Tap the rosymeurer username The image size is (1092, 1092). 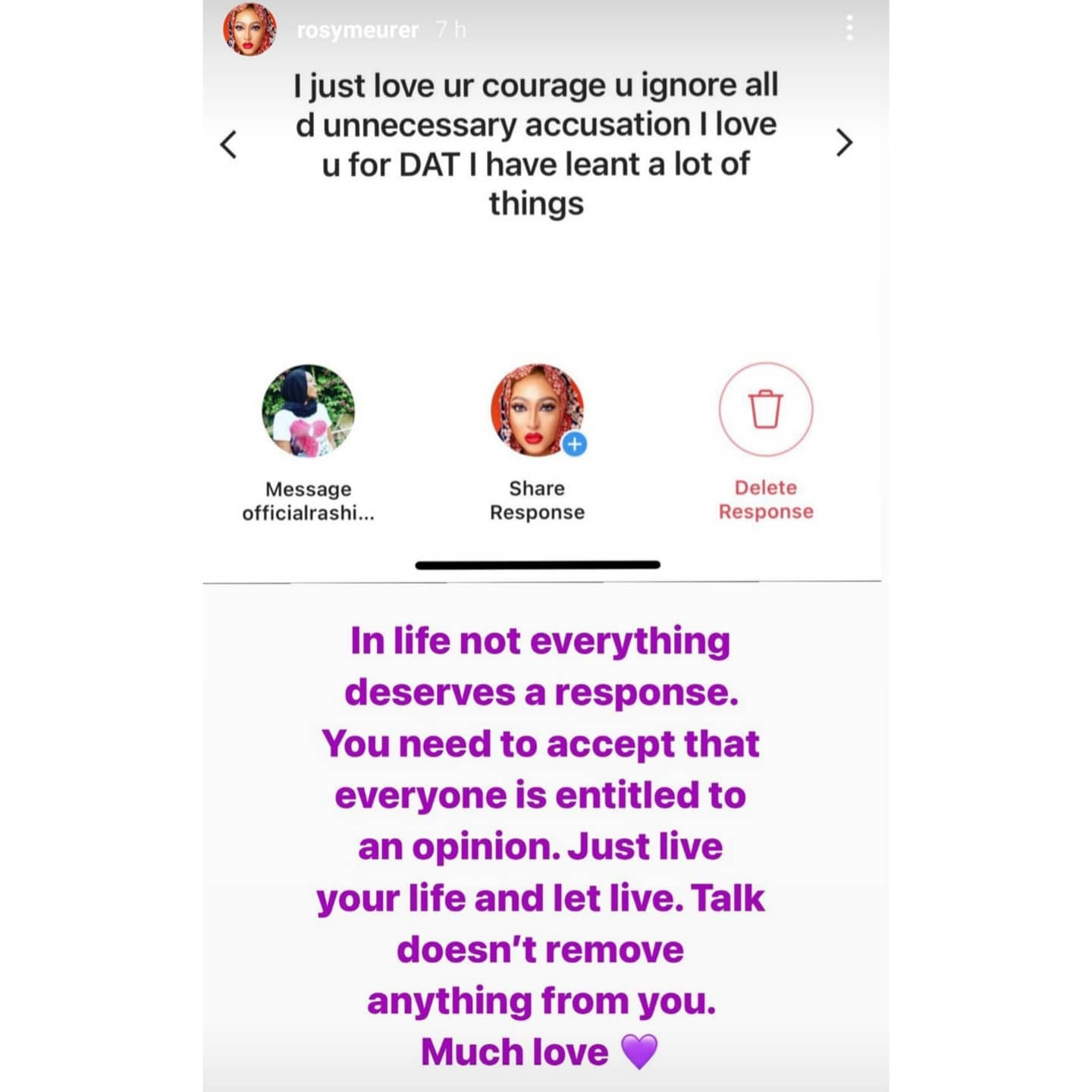pyautogui.click(x=357, y=30)
